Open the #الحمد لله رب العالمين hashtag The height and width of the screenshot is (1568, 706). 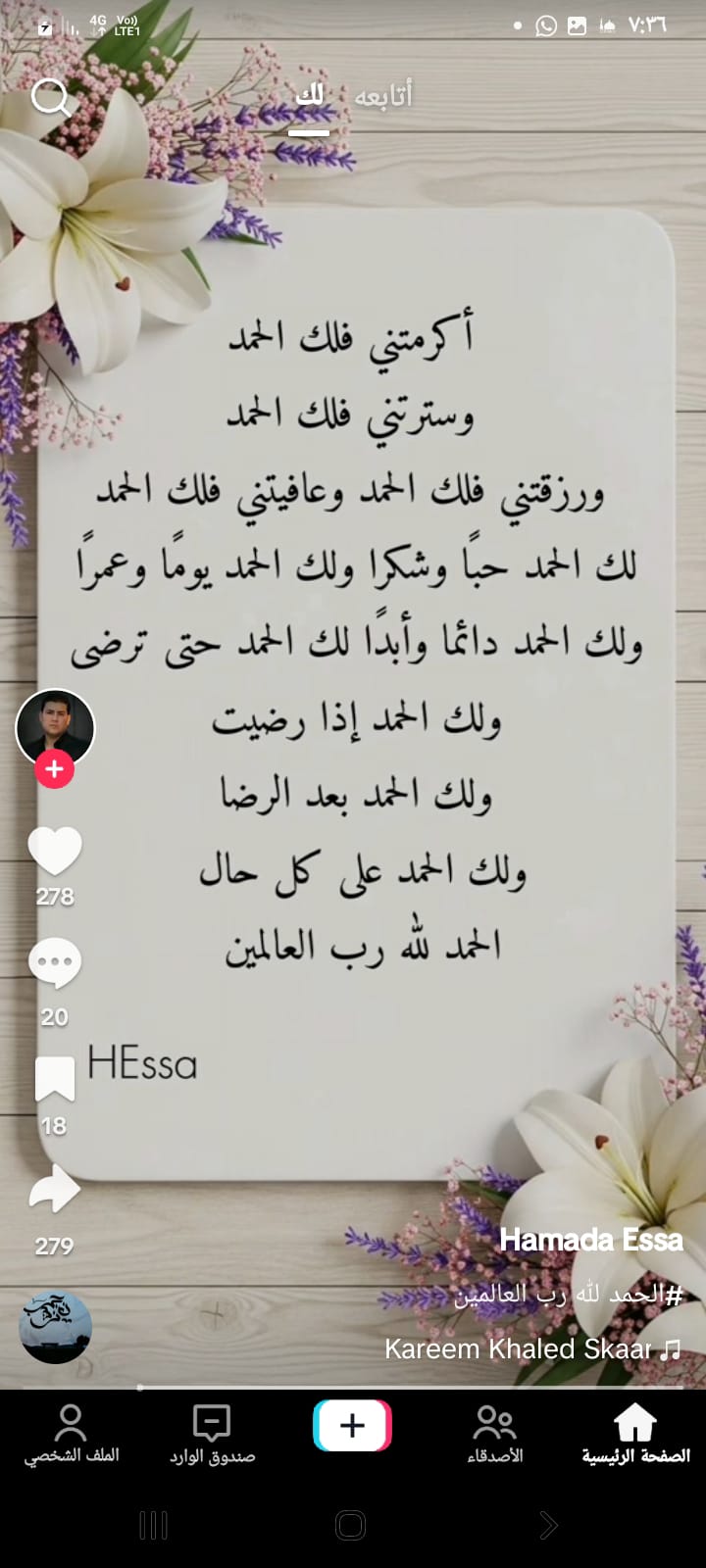coord(569,1295)
